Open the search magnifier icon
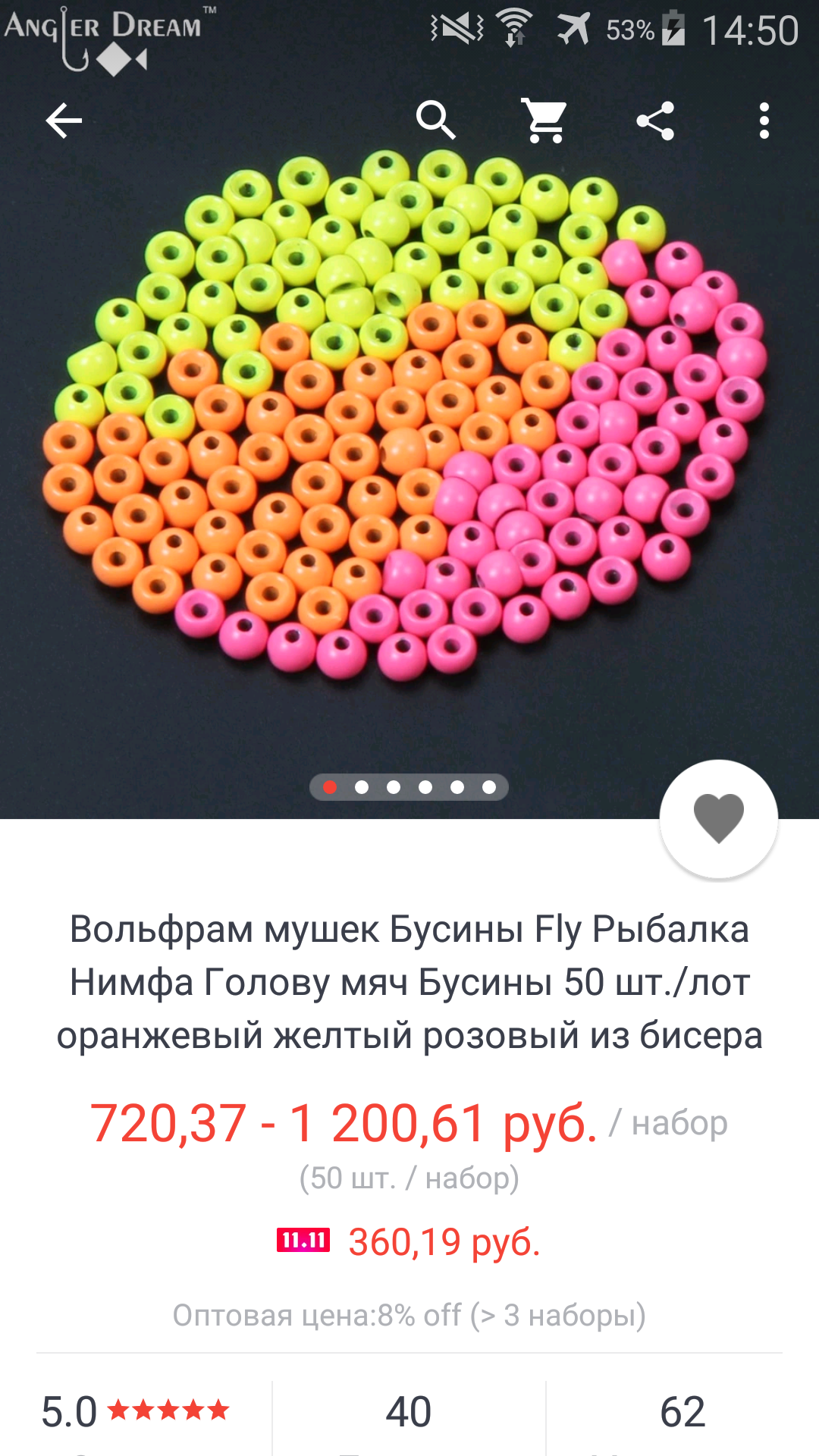 436,121
